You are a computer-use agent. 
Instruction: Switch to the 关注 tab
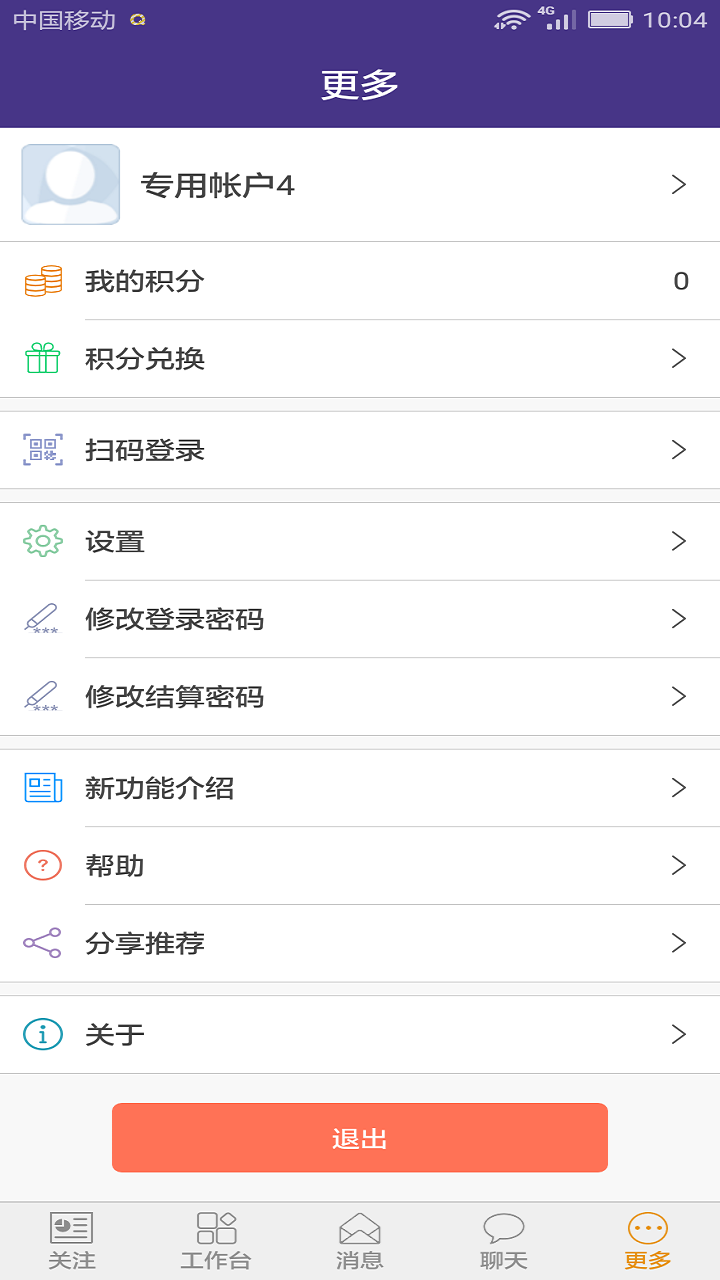(72, 1241)
